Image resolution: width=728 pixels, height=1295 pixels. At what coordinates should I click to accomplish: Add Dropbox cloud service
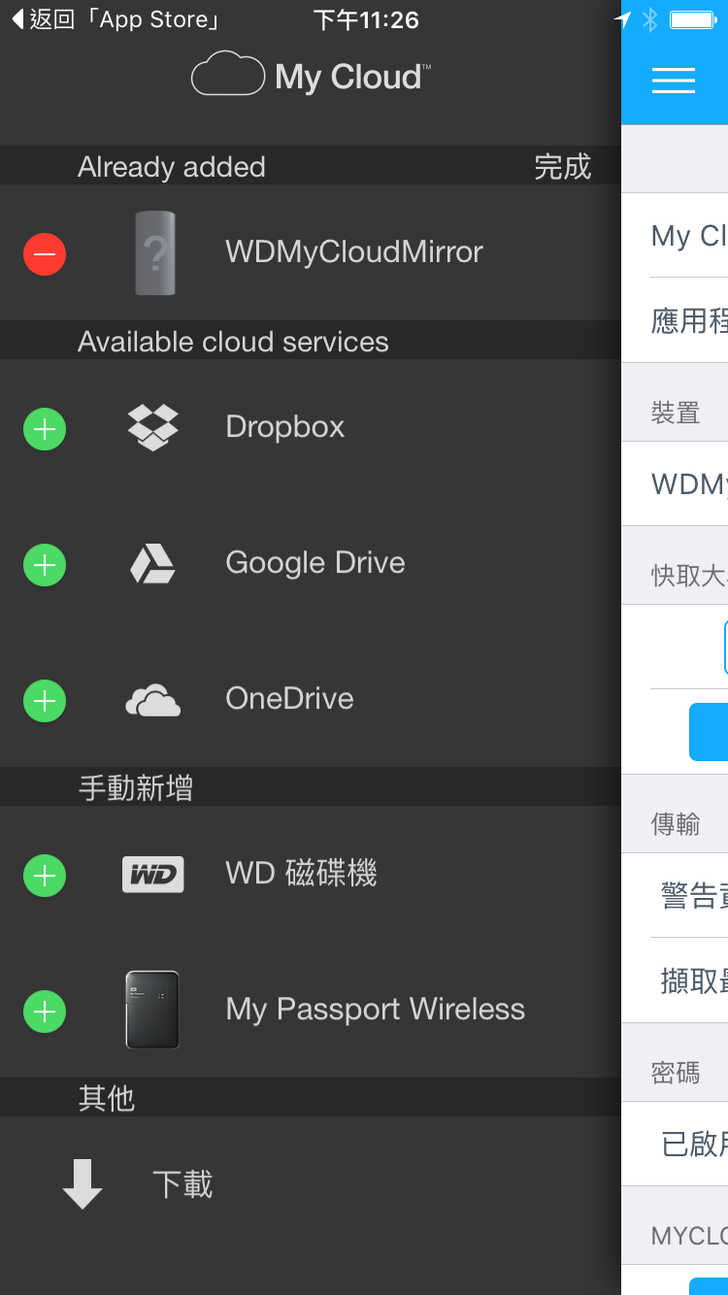(x=45, y=429)
